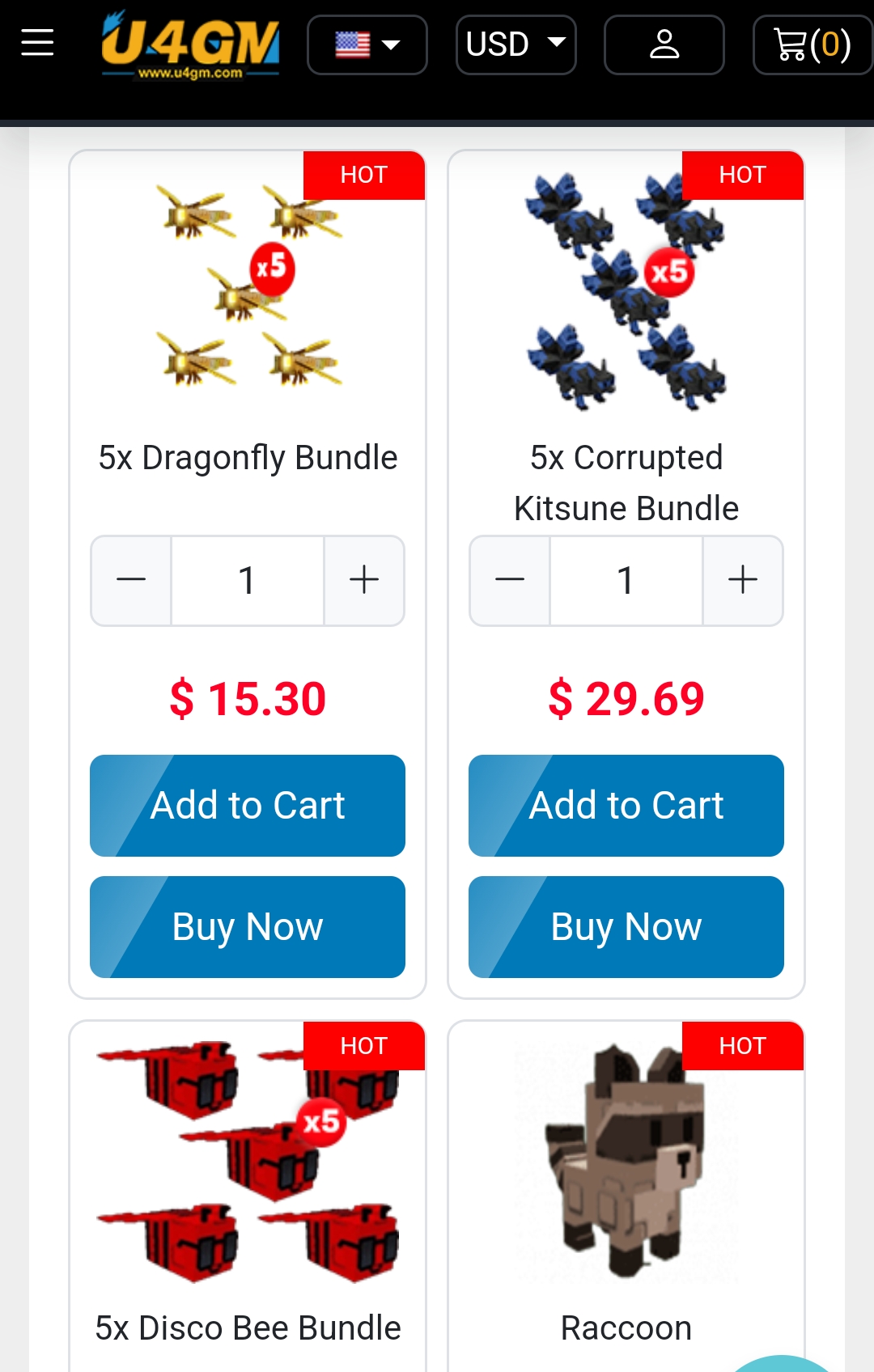Viewport: 874px width, 1372px height.
Task: Open 5x Corrupted Kitsune Bundle product
Action: point(626,482)
